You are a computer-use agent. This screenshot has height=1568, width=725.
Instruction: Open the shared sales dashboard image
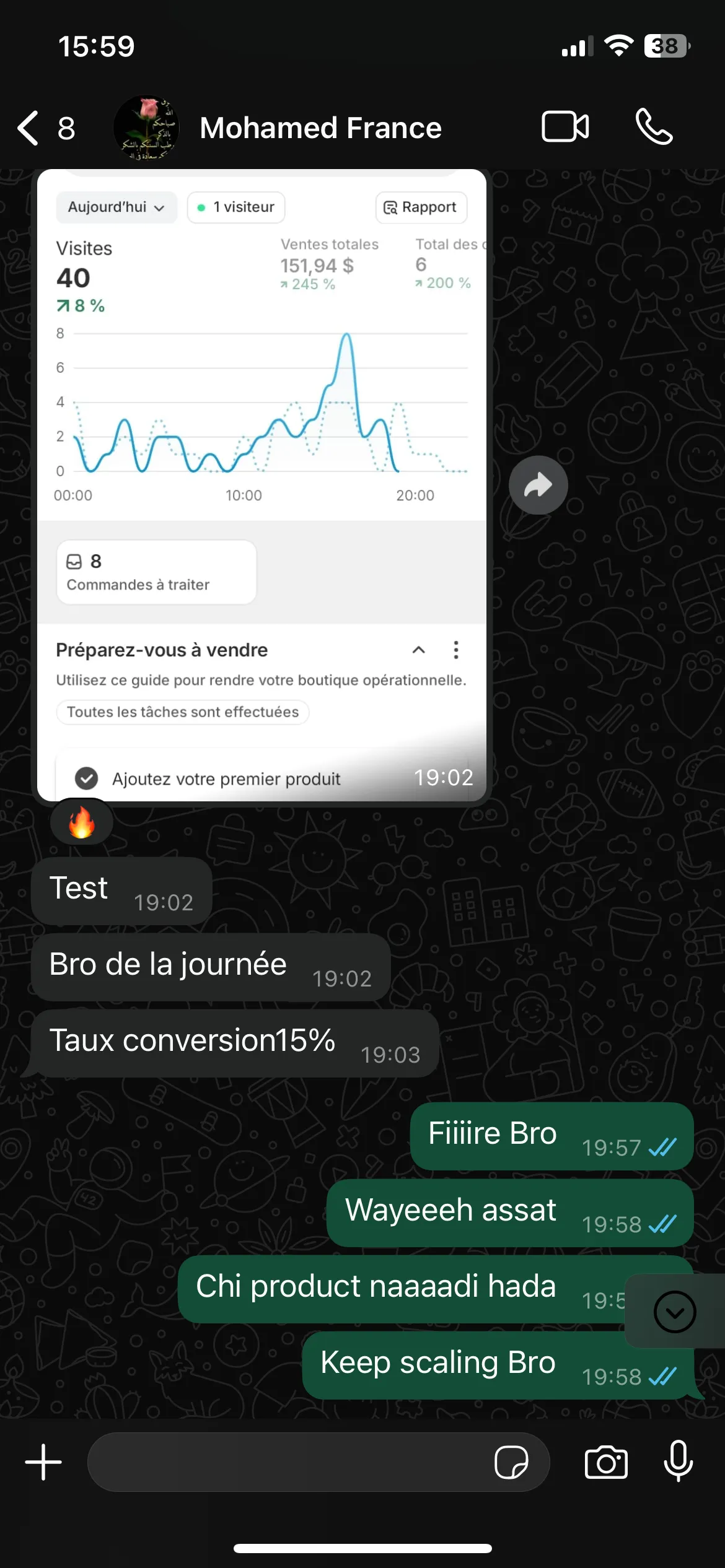click(x=261, y=485)
